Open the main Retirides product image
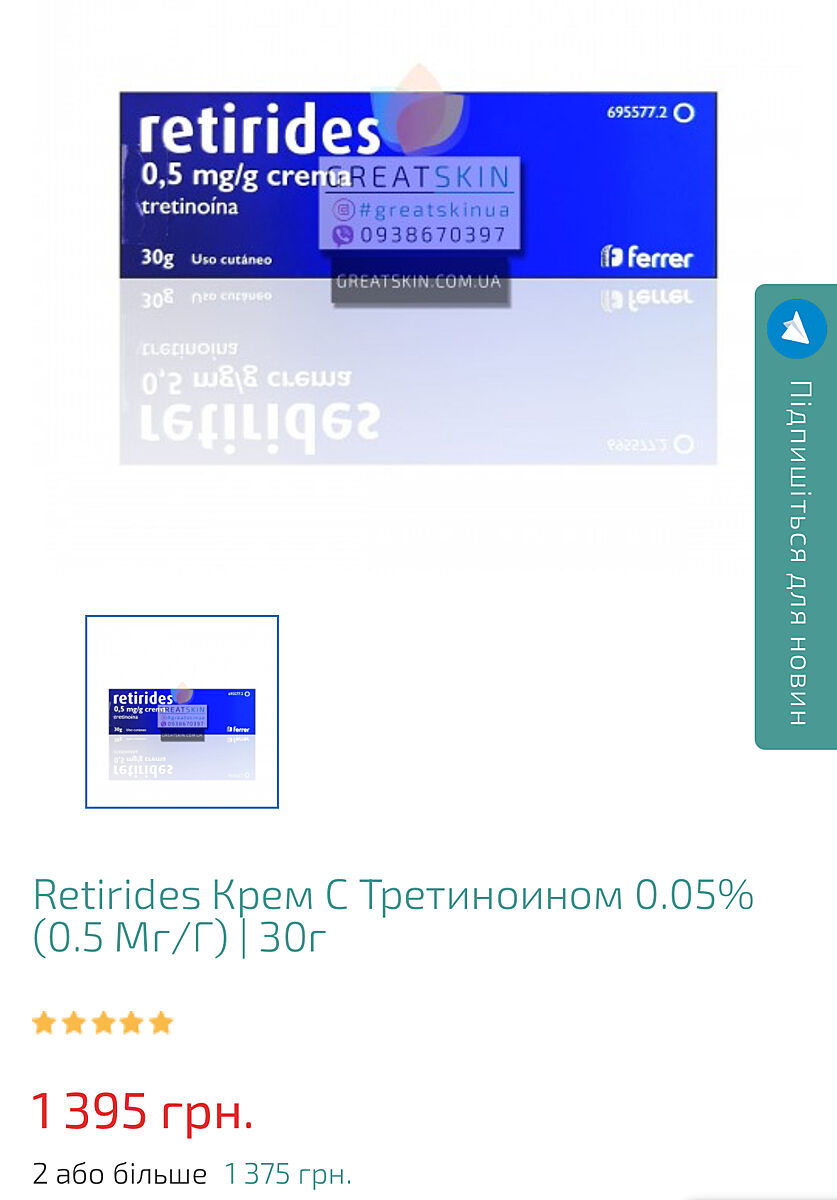The width and height of the screenshot is (837, 1200). [418, 278]
